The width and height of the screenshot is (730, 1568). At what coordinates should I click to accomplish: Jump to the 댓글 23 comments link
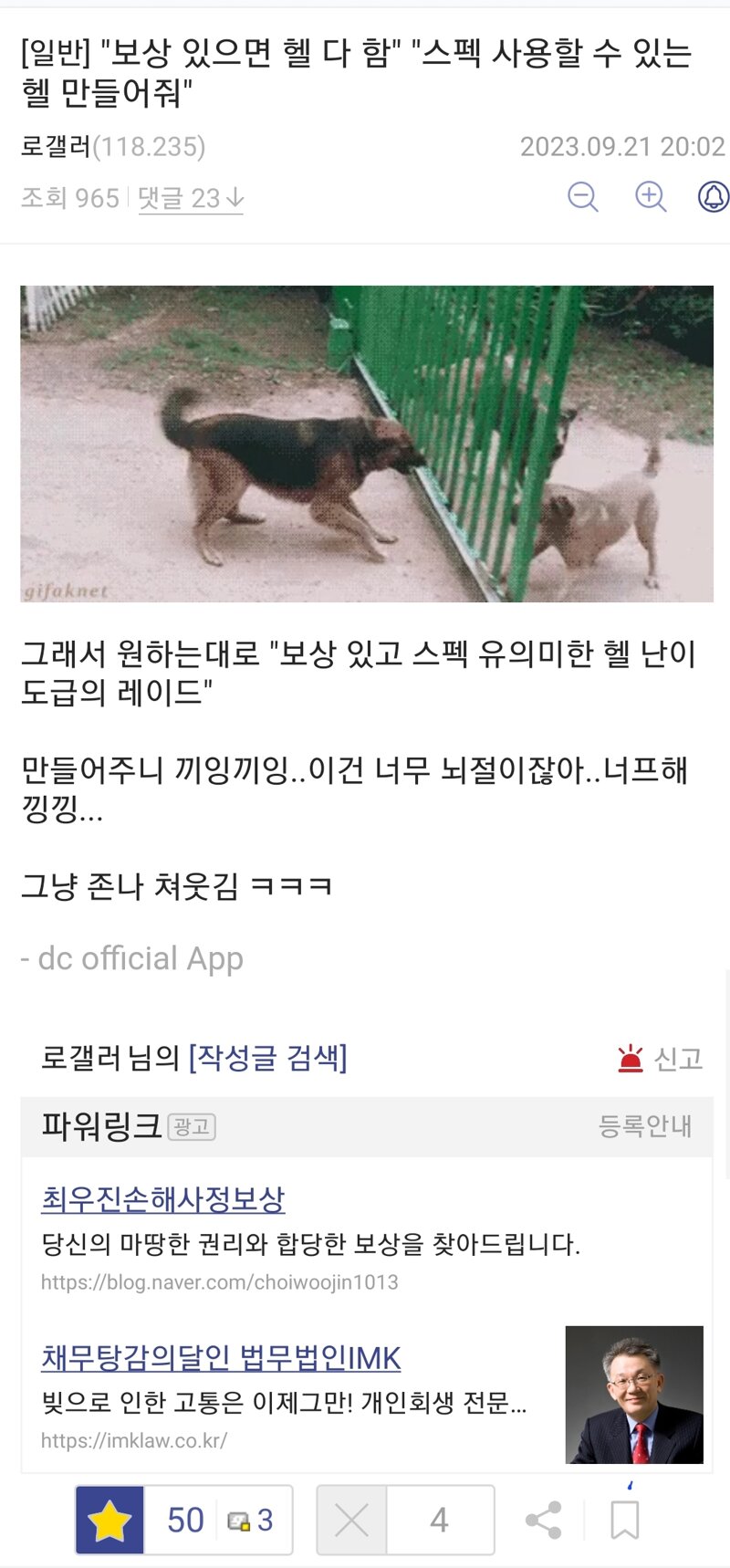pos(190,198)
